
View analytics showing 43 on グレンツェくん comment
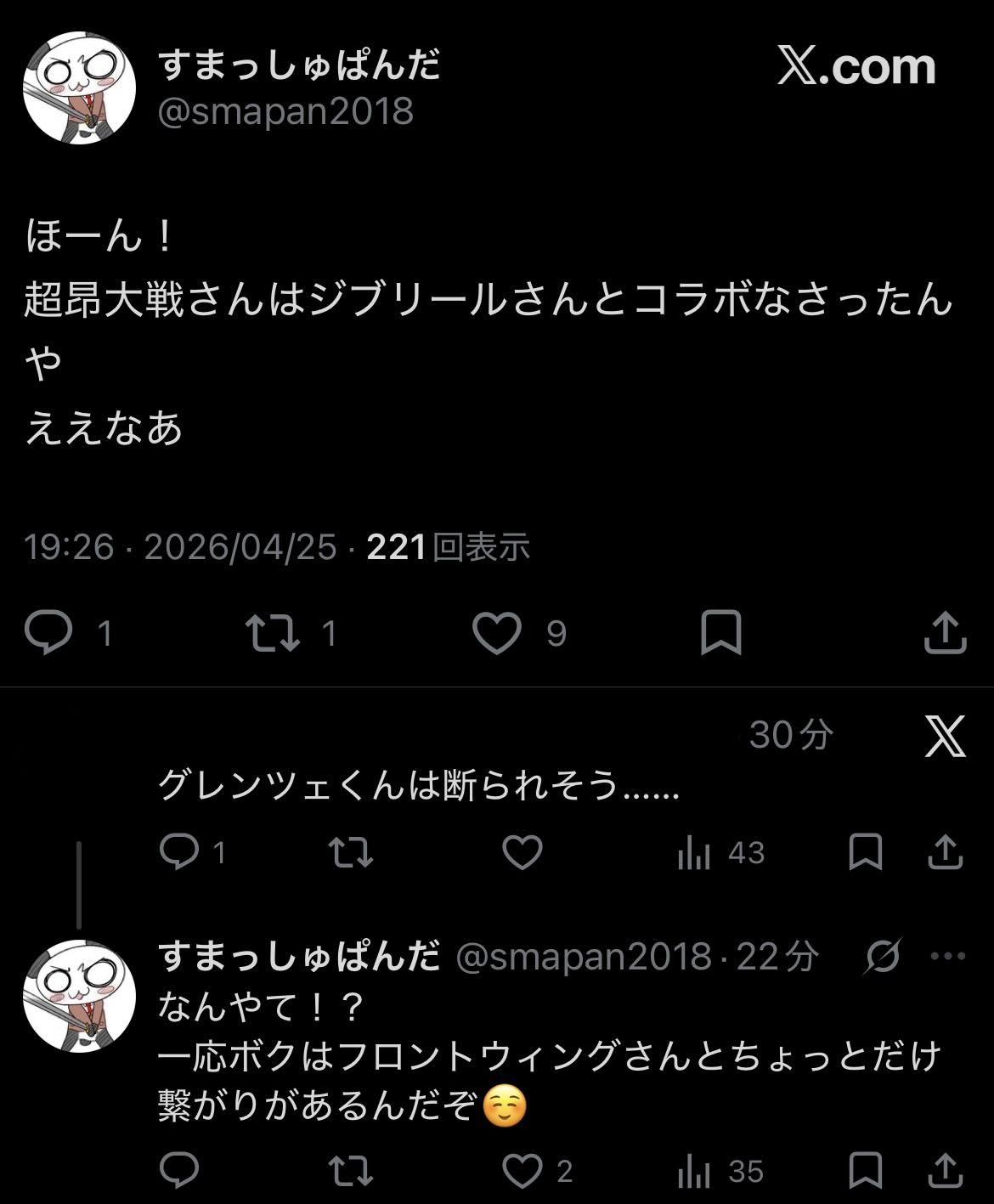pos(694,853)
